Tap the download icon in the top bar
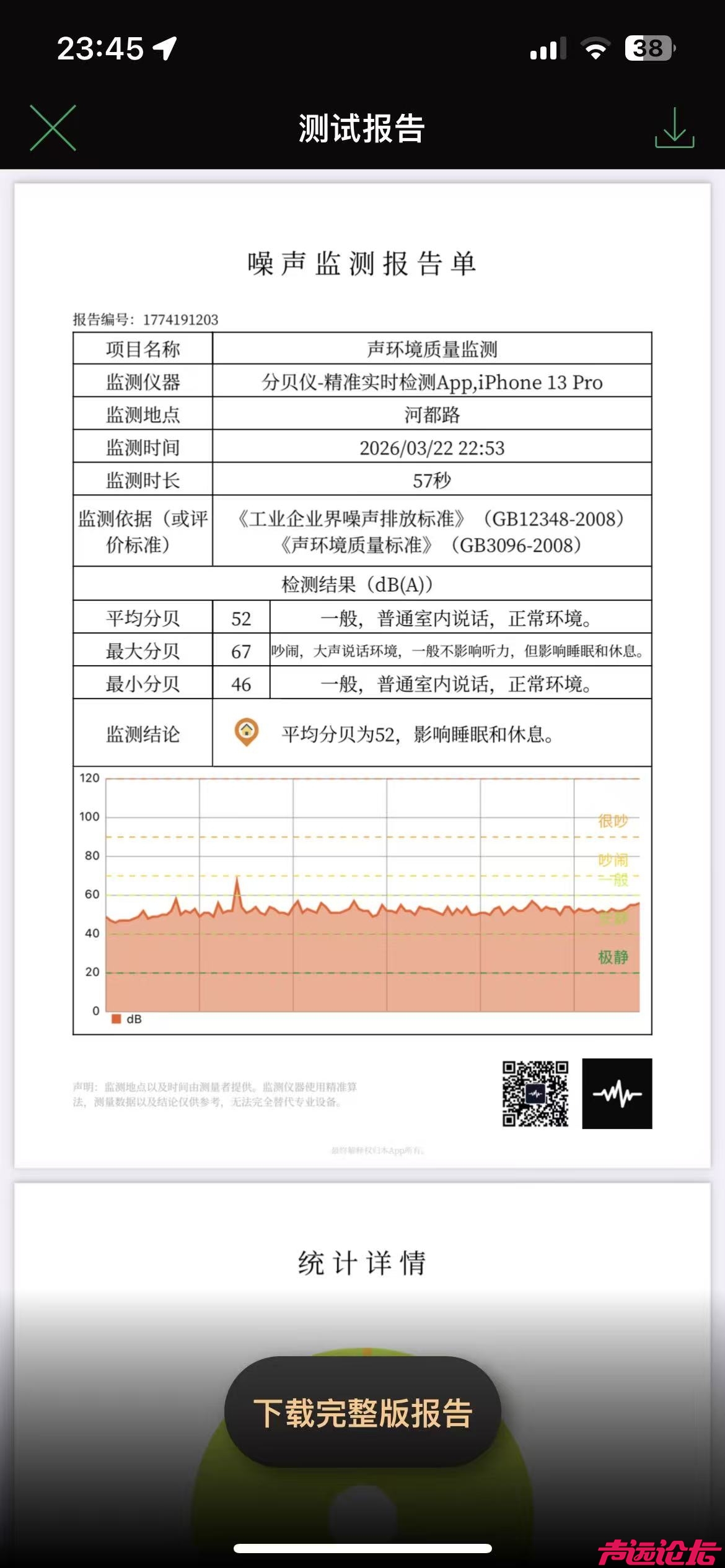Screen dimensions: 725x1568 point(674,128)
